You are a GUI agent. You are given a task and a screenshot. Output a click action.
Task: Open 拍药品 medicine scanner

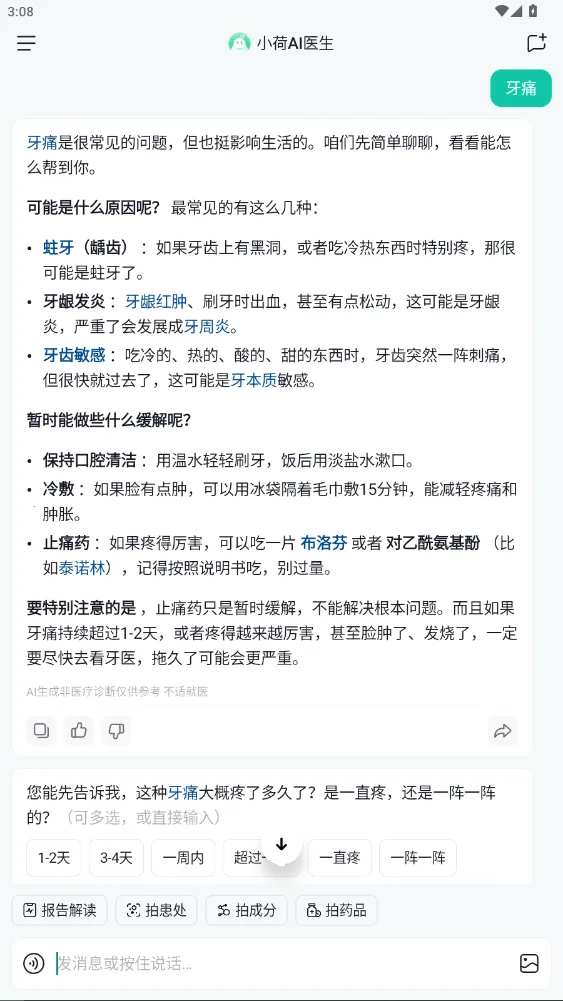coord(336,910)
